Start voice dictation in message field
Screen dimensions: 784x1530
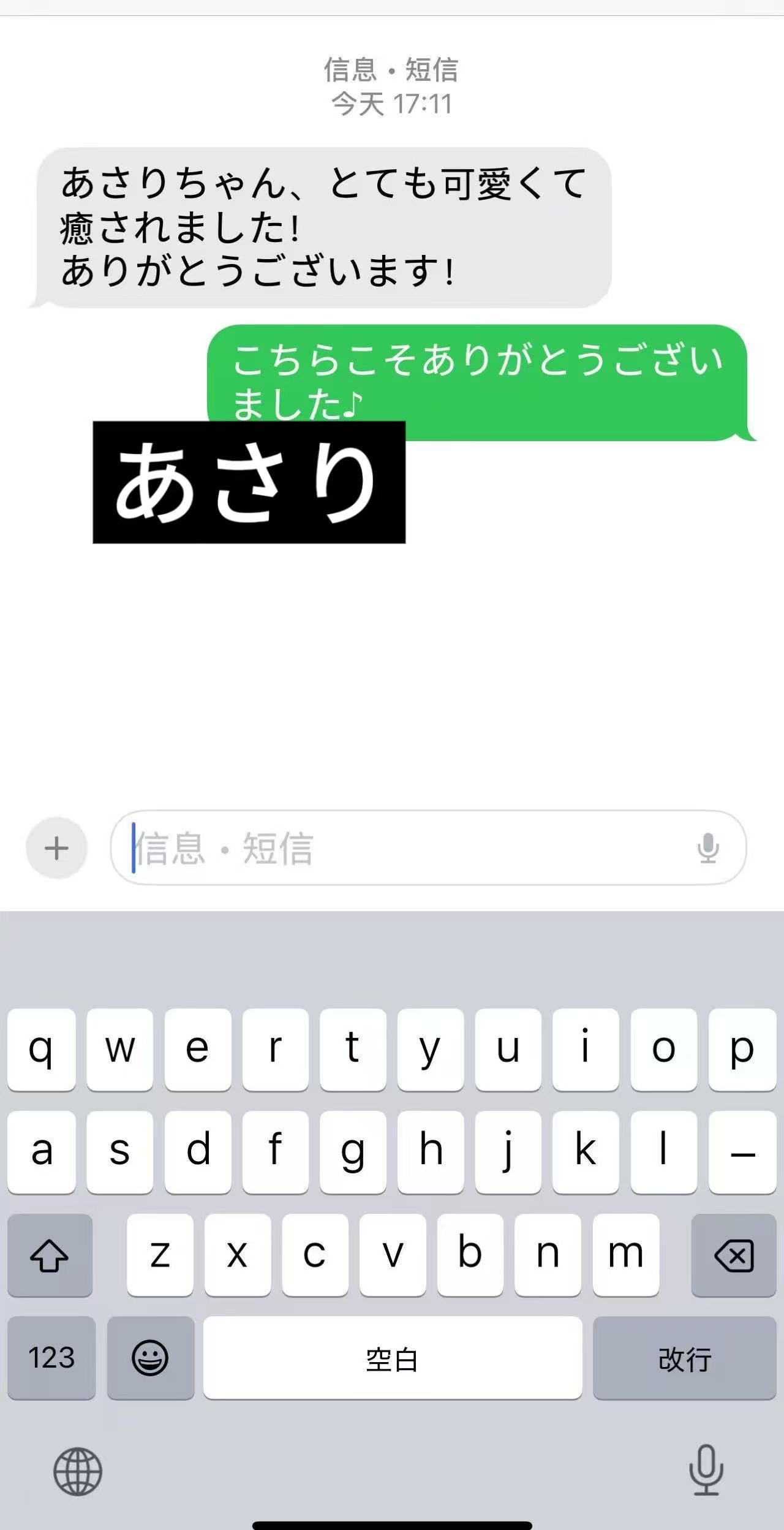coord(708,848)
